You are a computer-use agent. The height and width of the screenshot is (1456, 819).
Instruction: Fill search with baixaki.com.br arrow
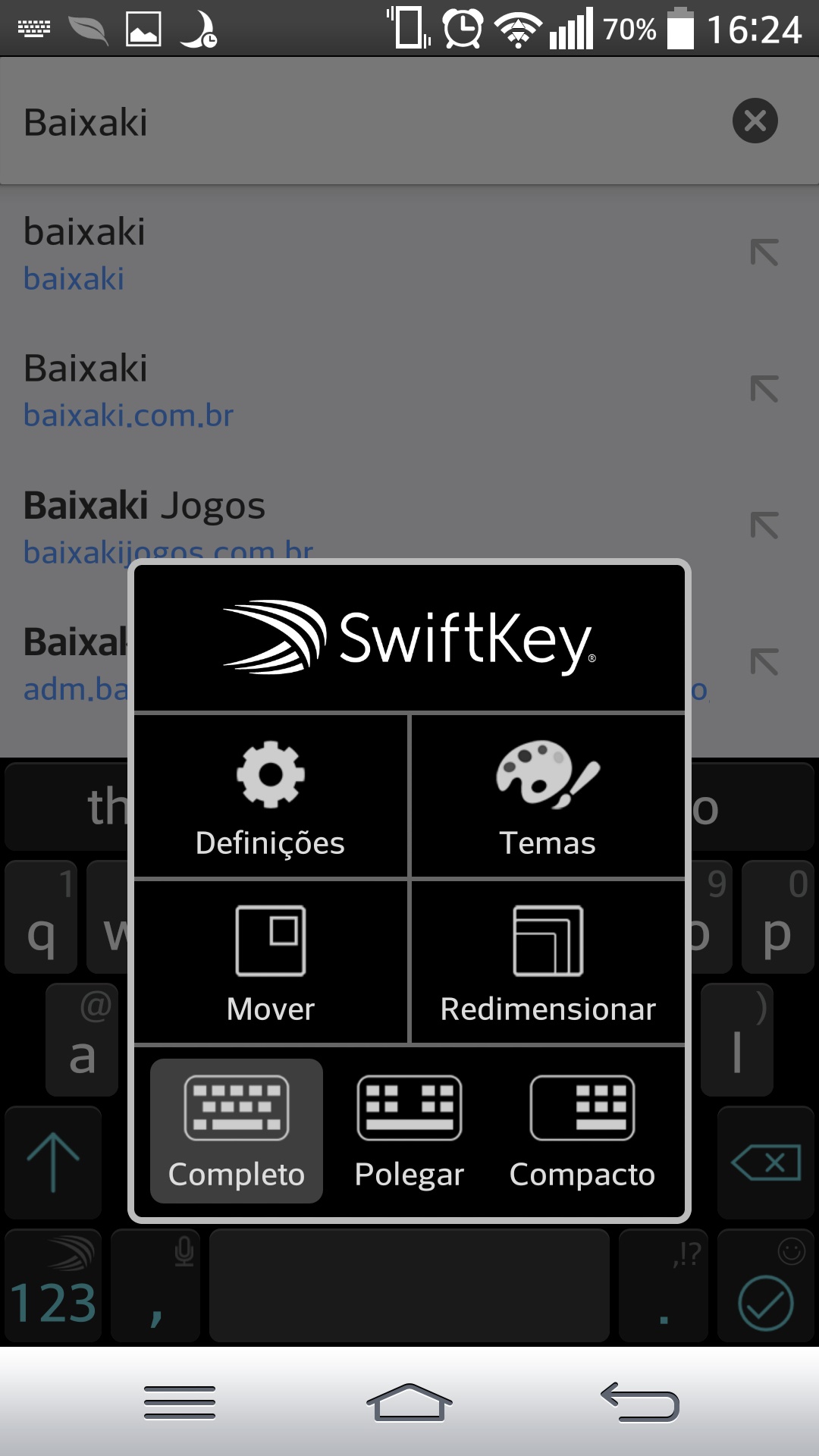(x=764, y=389)
